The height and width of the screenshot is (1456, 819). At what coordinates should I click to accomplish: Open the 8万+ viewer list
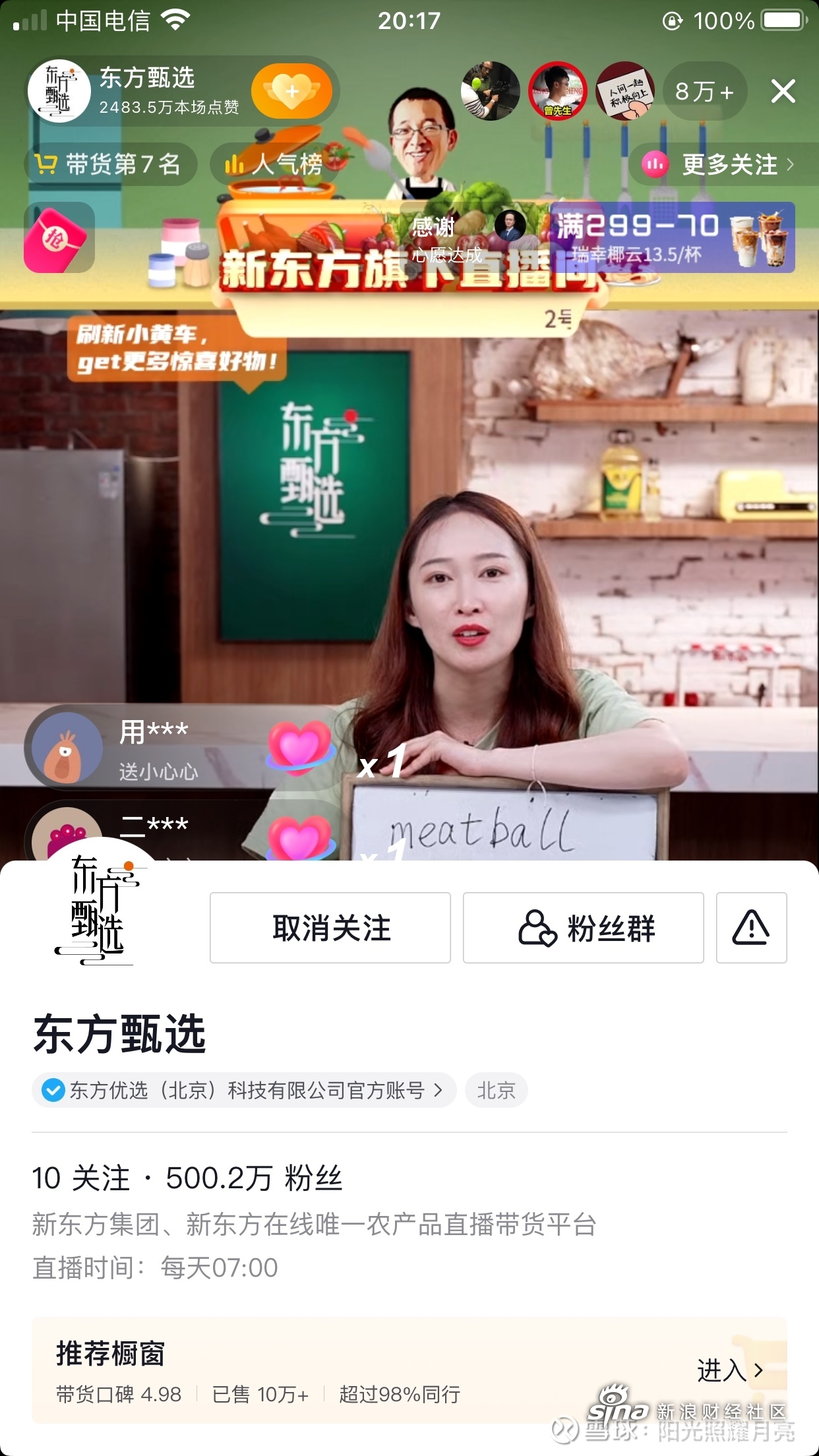(x=704, y=92)
